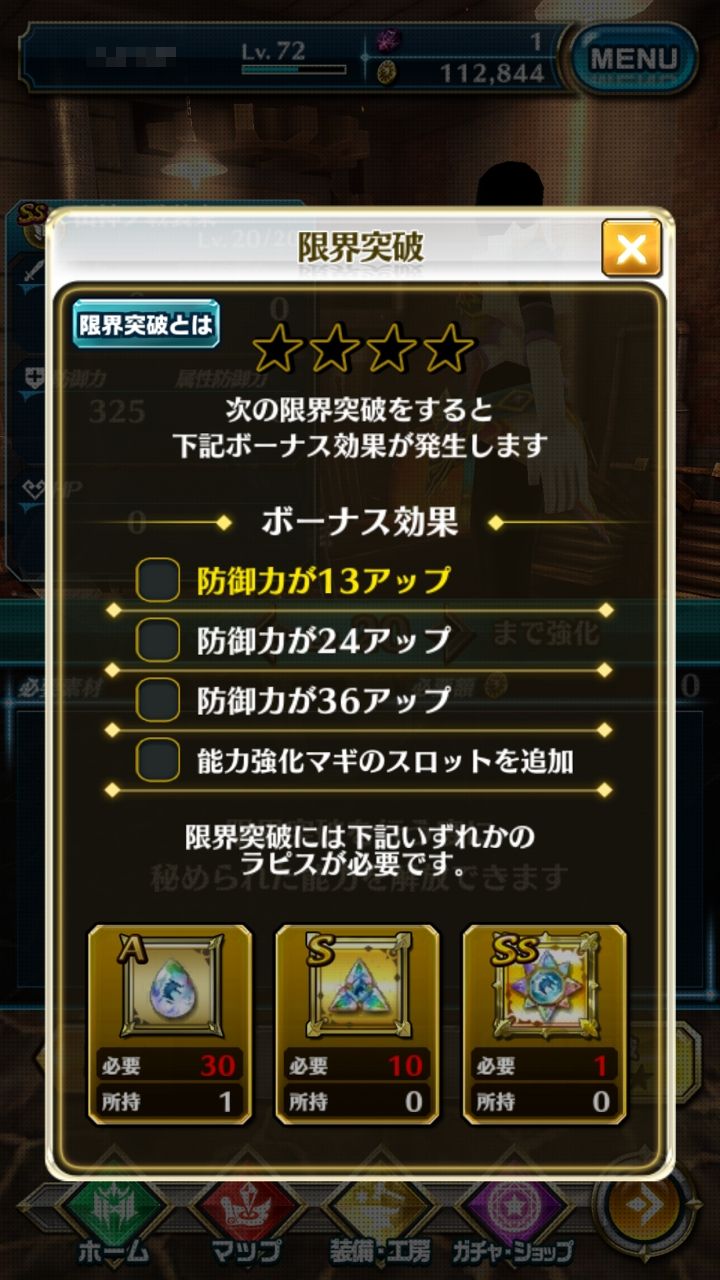
Task: Open the 装備・工房 tab
Action: pyautogui.click(x=378, y=1223)
